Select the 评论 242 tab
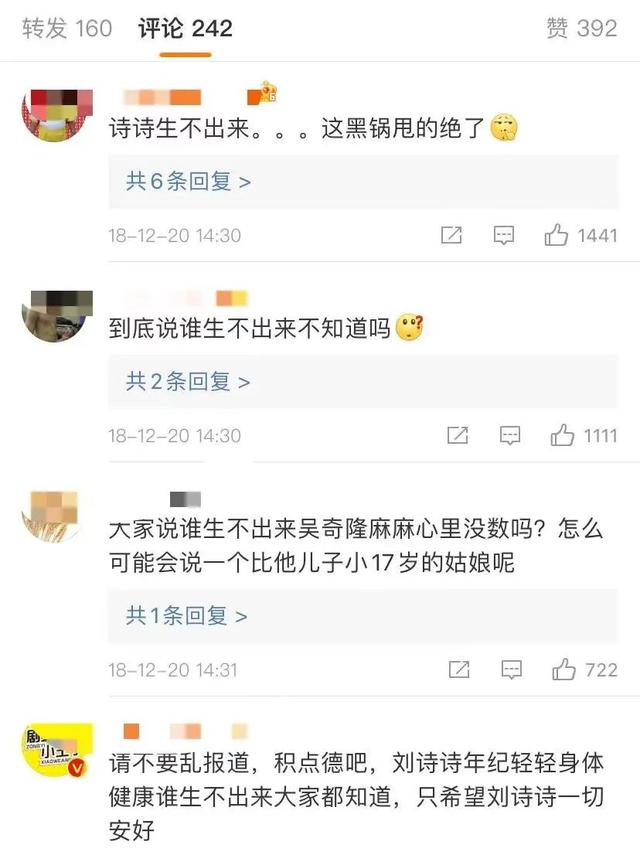The height and width of the screenshot is (855, 640). tap(185, 28)
